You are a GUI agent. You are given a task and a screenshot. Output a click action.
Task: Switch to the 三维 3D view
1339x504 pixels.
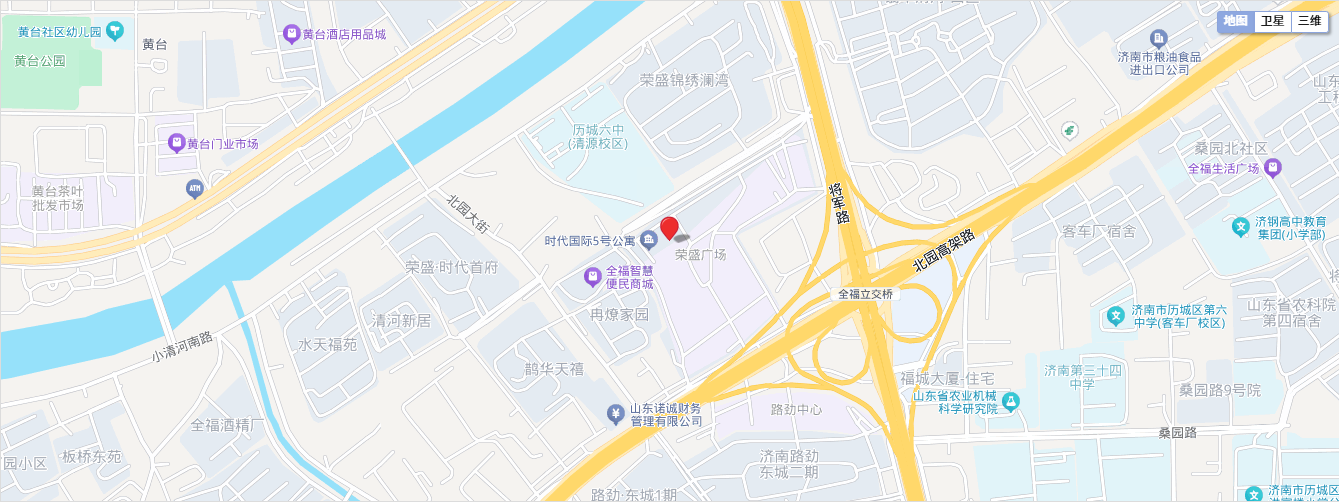coord(1308,21)
